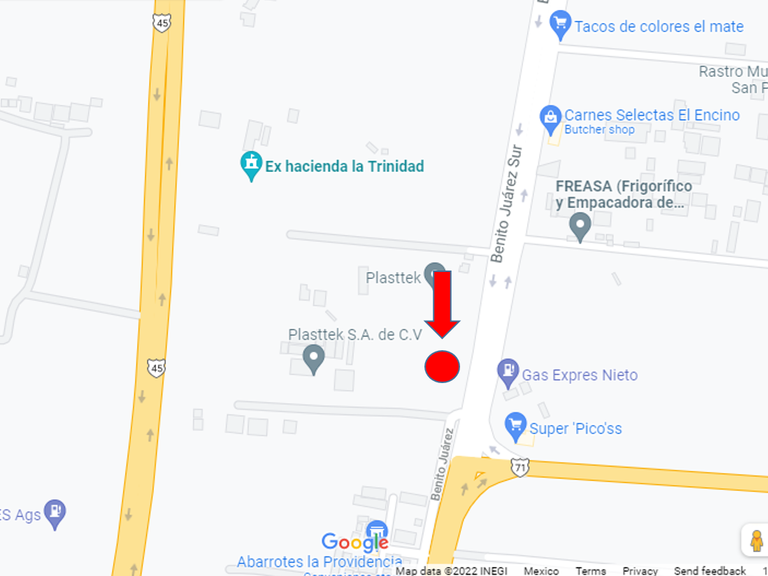Select the Gas Expres Nieto gas station
This screenshot has width=768, height=576.
point(508,374)
